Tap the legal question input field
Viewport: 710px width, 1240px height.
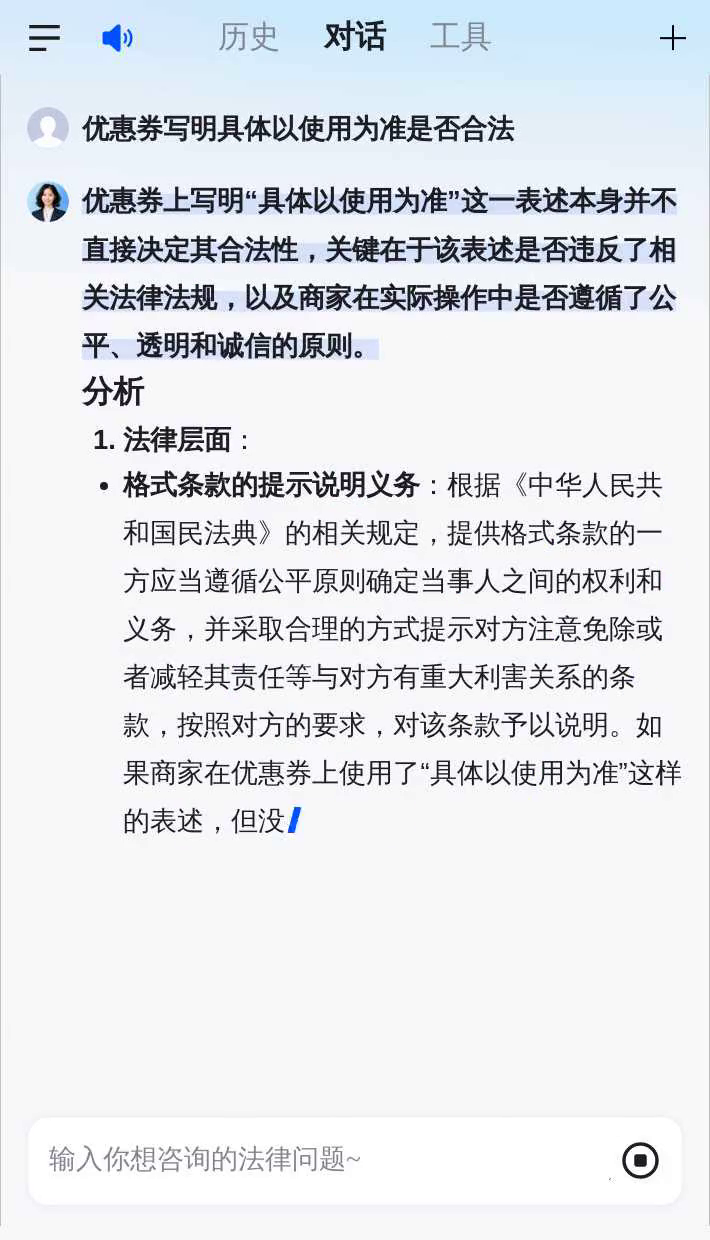[x=325, y=1160]
